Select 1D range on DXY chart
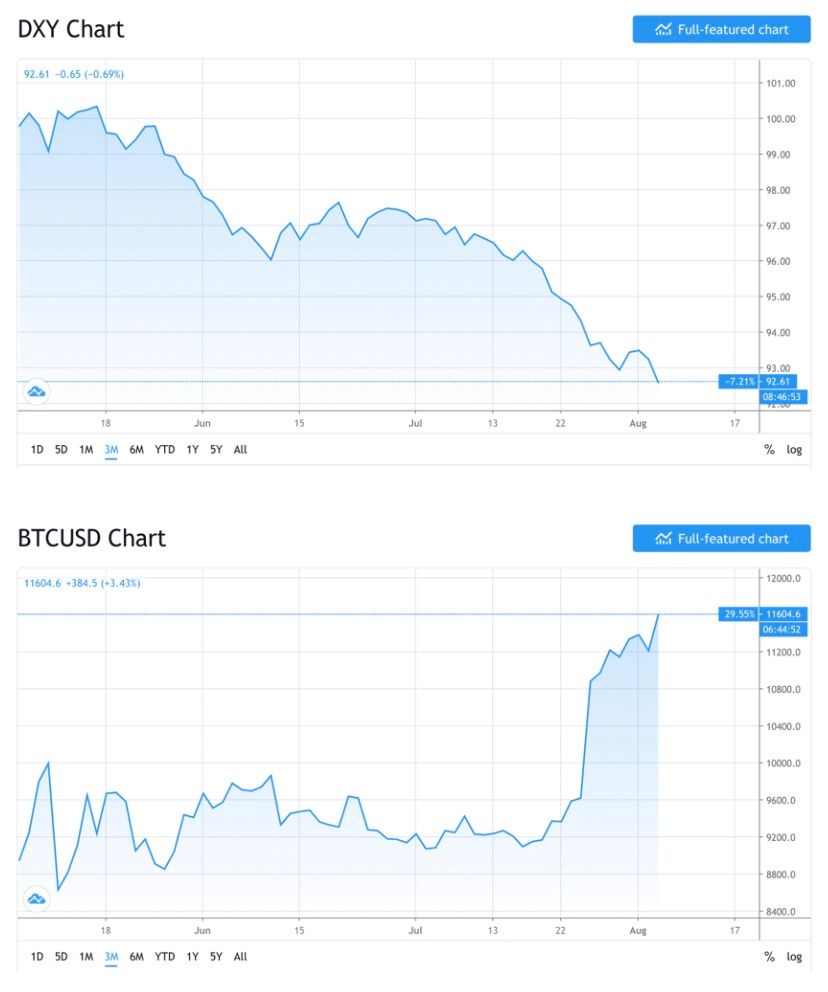Viewport: 828px width, 992px height. point(37,450)
